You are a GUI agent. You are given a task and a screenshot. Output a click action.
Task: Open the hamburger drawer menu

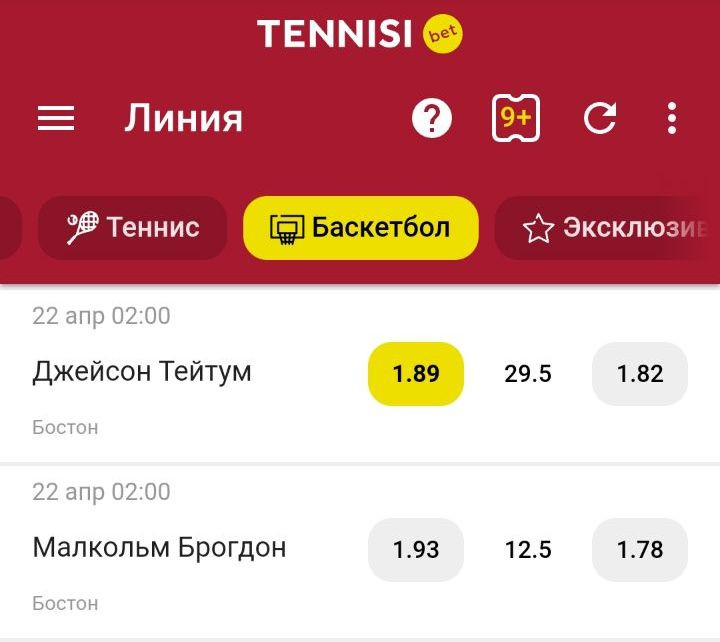[56, 119]
